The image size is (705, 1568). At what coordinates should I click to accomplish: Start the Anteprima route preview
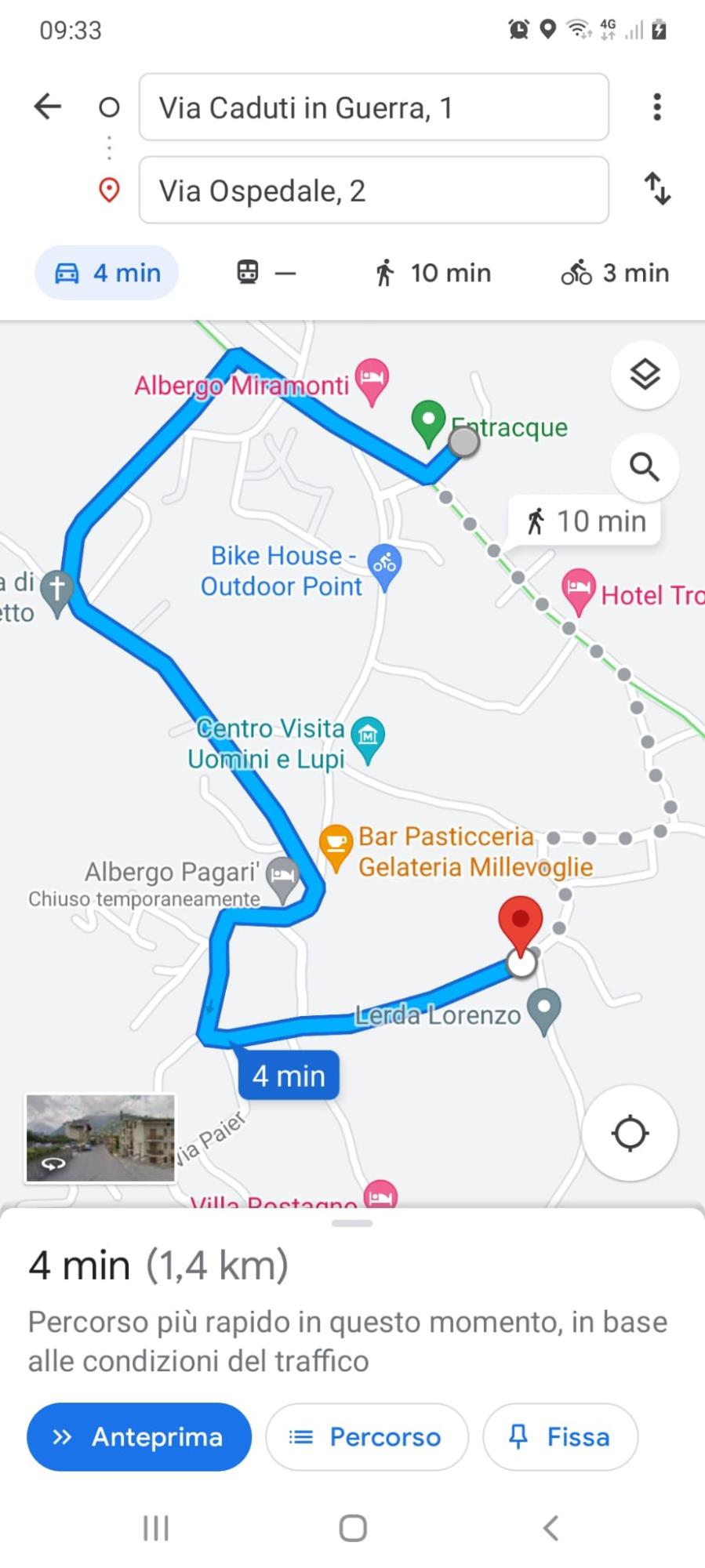tap(139, 1437)
